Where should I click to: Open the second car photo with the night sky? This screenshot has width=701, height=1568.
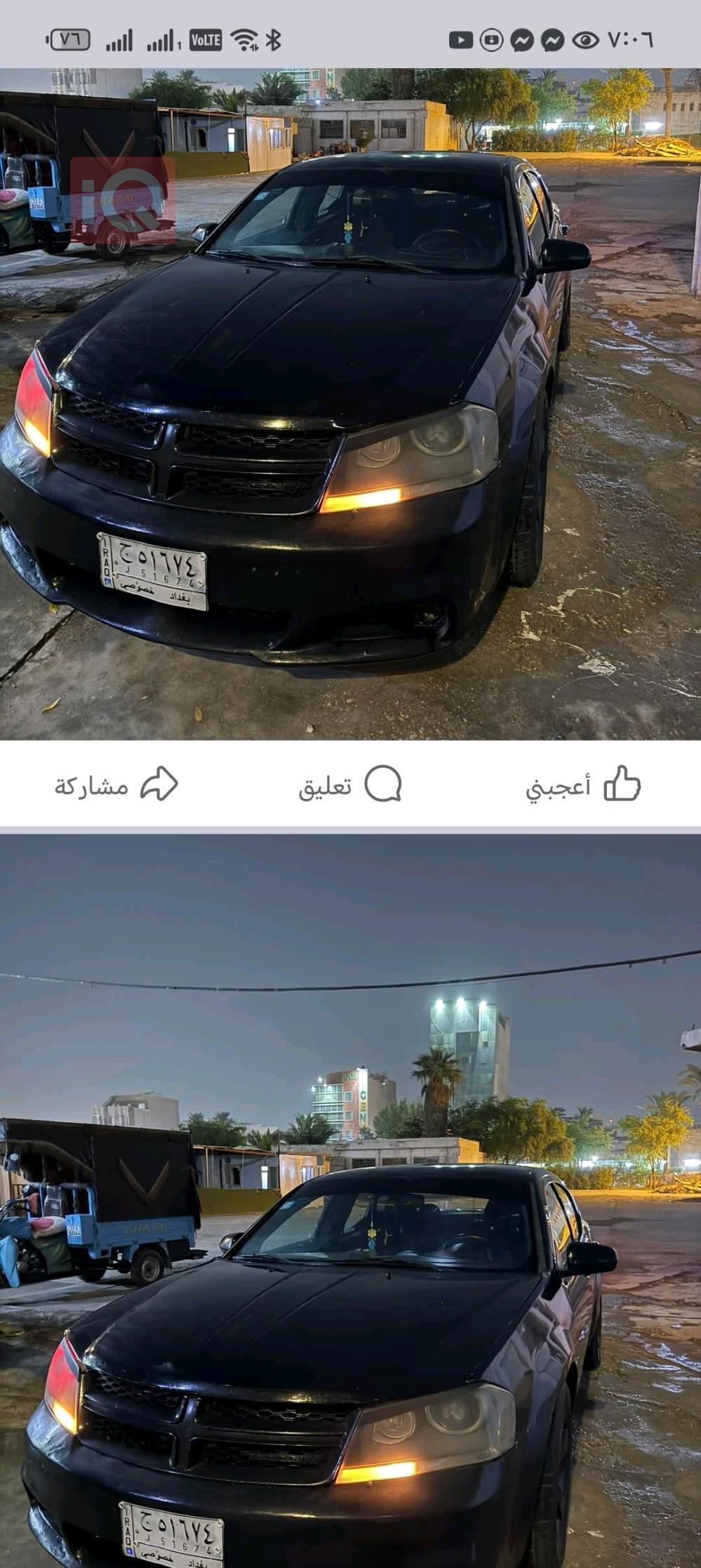coord(350,1201)
